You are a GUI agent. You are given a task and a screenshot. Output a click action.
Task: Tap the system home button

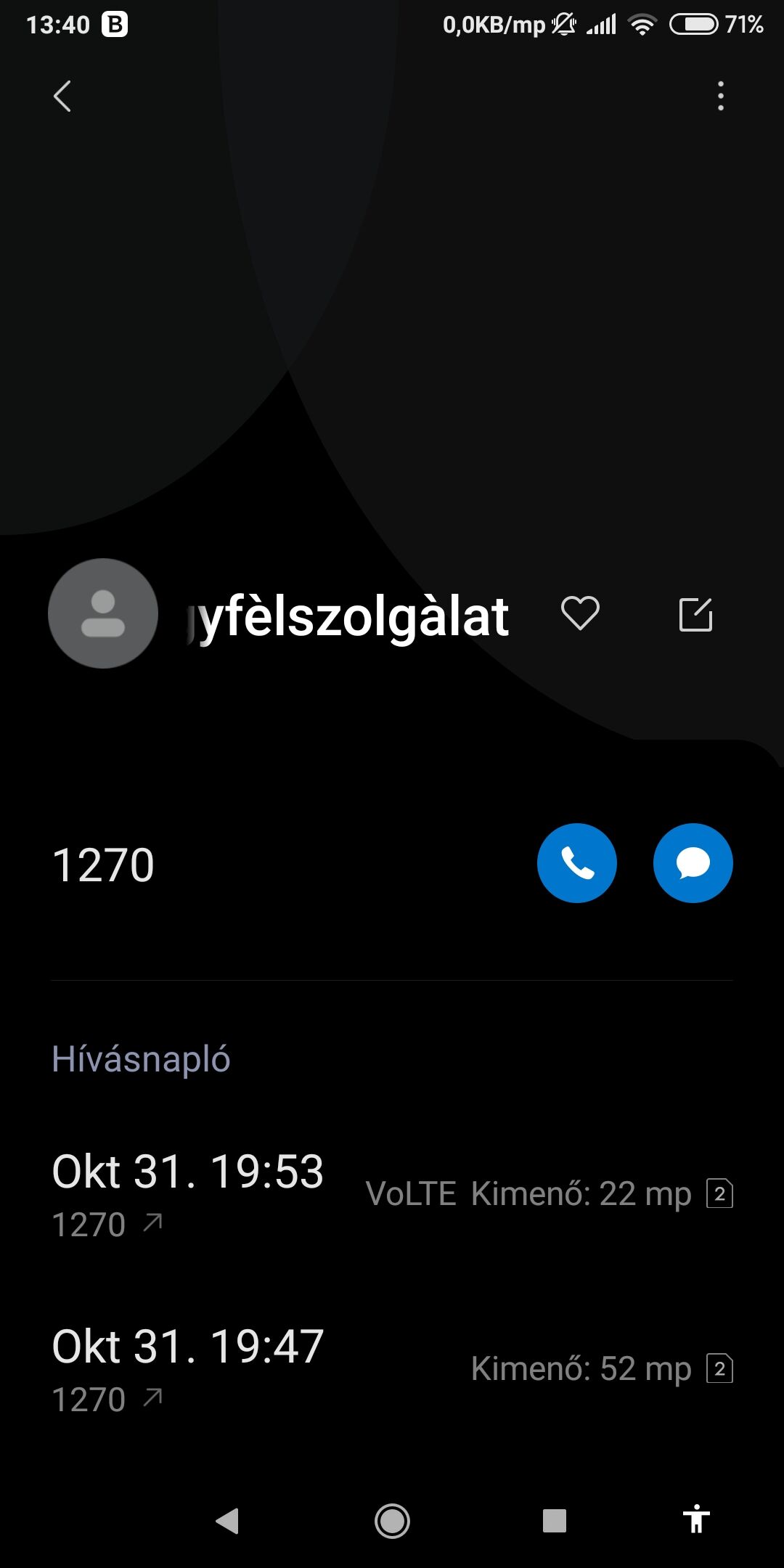(x=392, y=1520)
